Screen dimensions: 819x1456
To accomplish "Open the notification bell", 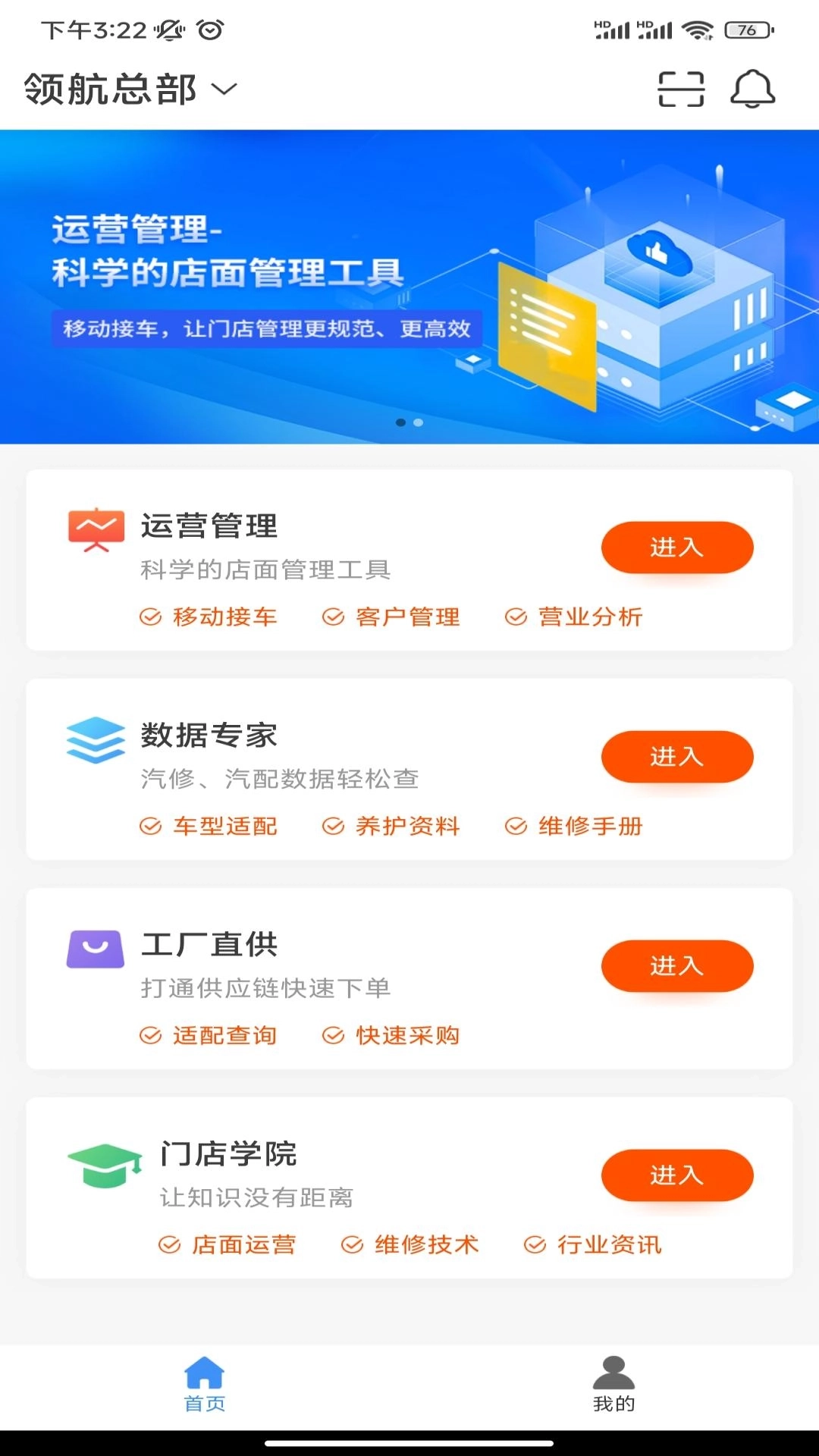I will (x=752, y=89).
